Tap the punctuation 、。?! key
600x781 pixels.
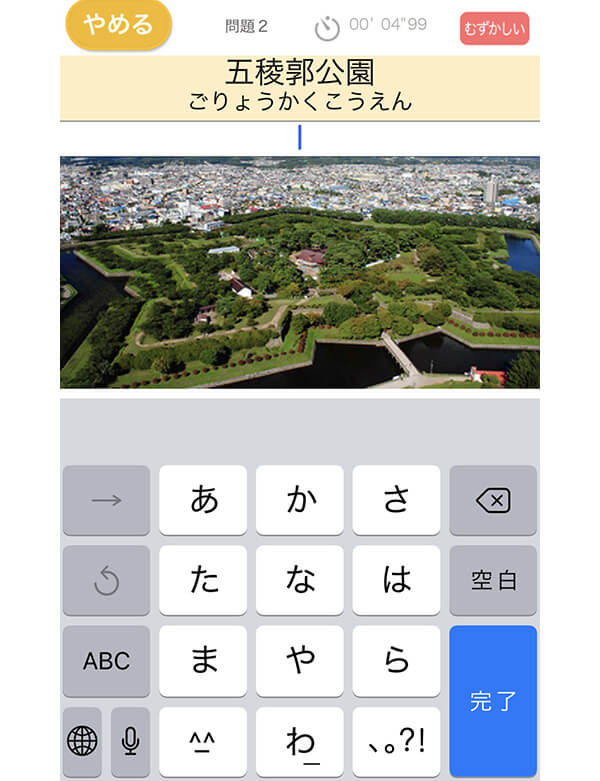tap(396, 741)
